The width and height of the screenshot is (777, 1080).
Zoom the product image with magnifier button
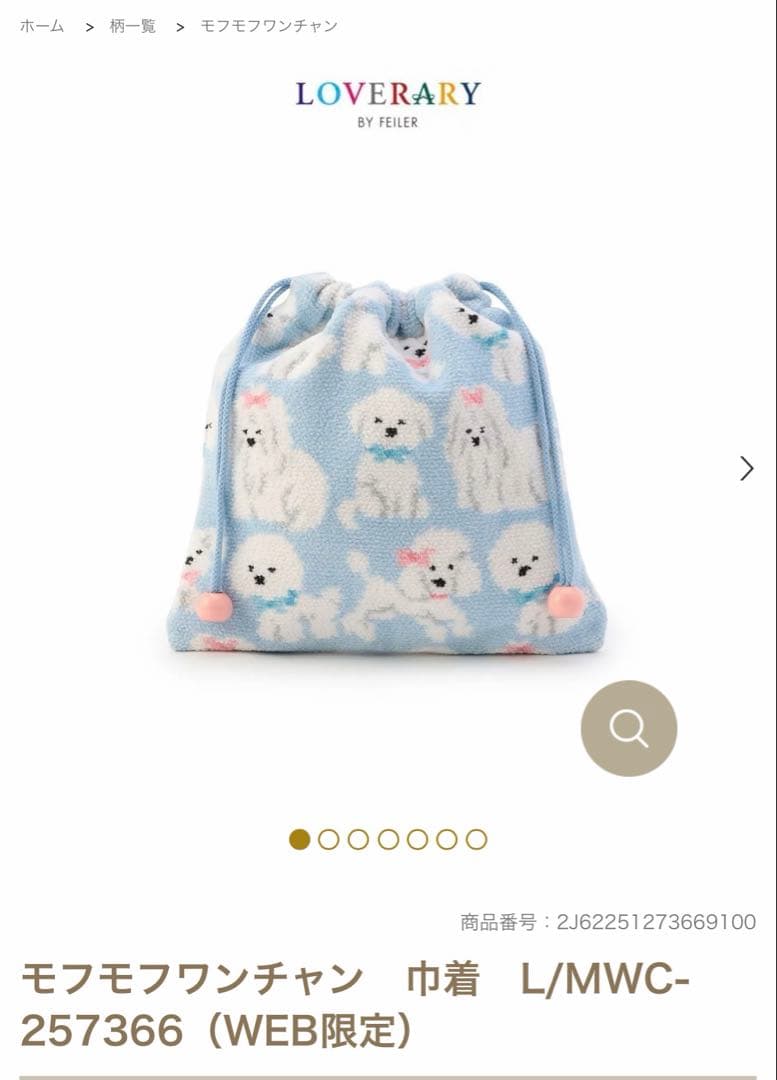pyautogui.click(x=628, y=729)
